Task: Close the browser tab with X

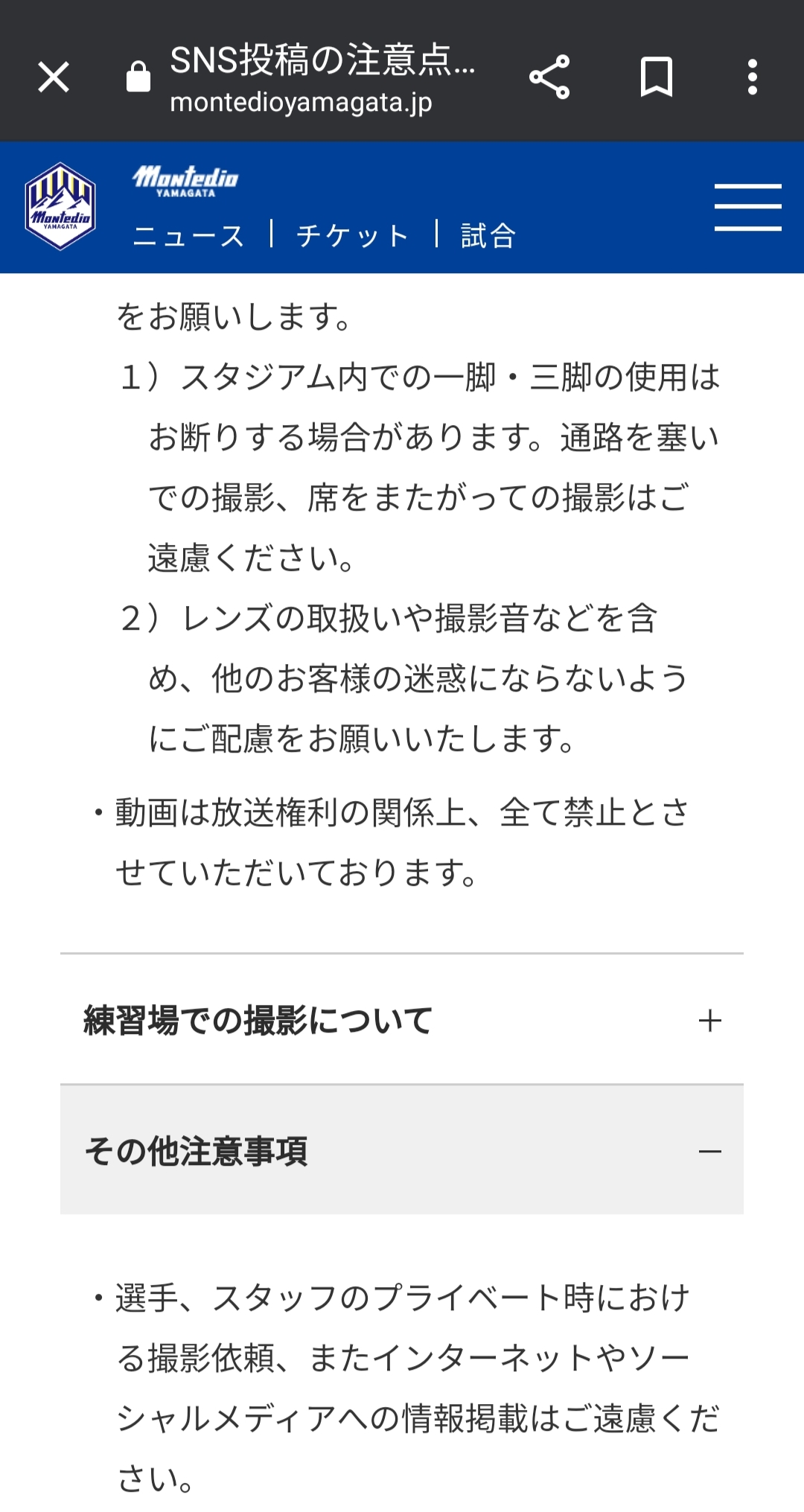Action: click(x=54, y=77)
